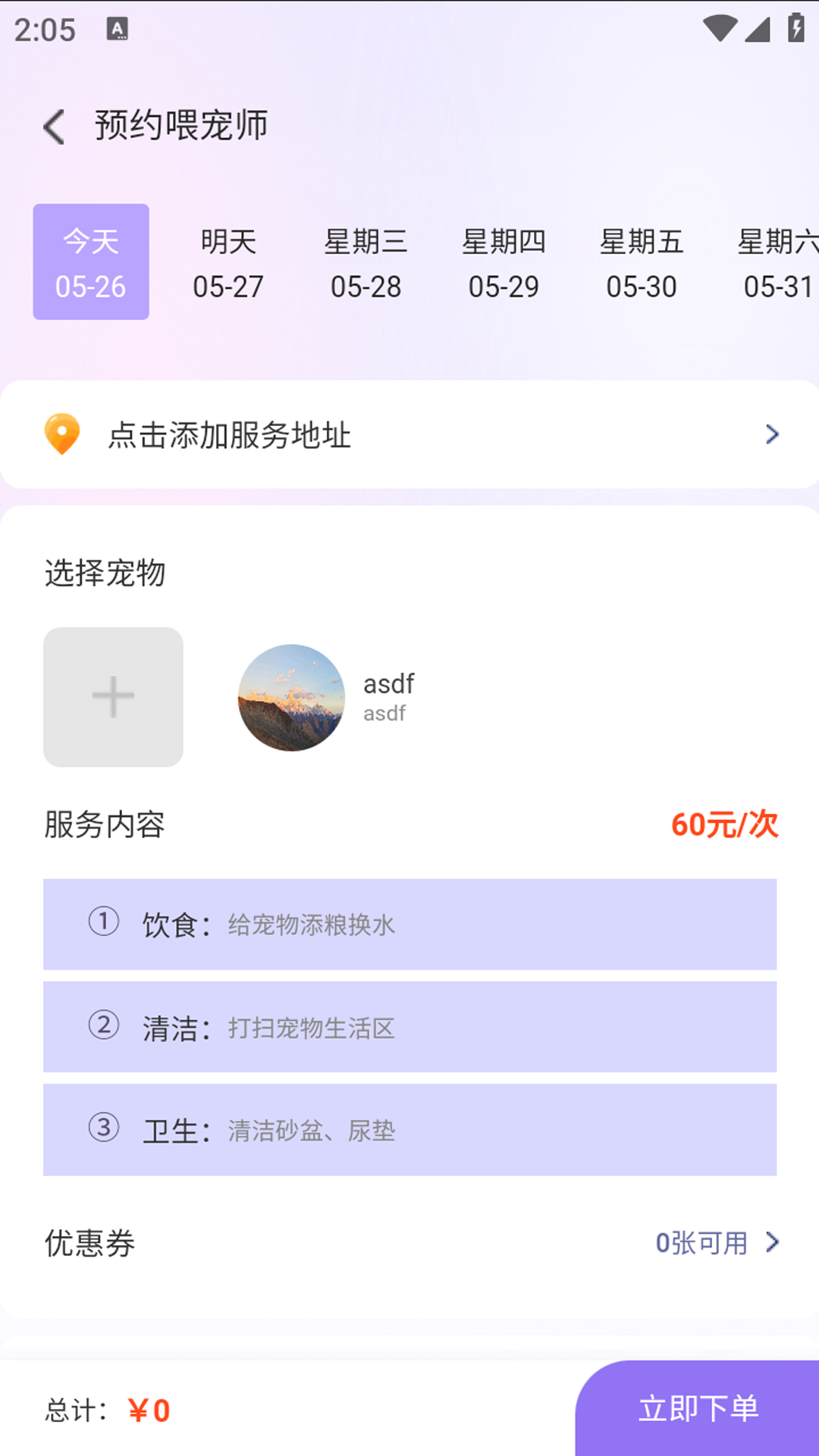Tap the location pin icon
The image size is (819, 1456).
[x=62, y=434]
